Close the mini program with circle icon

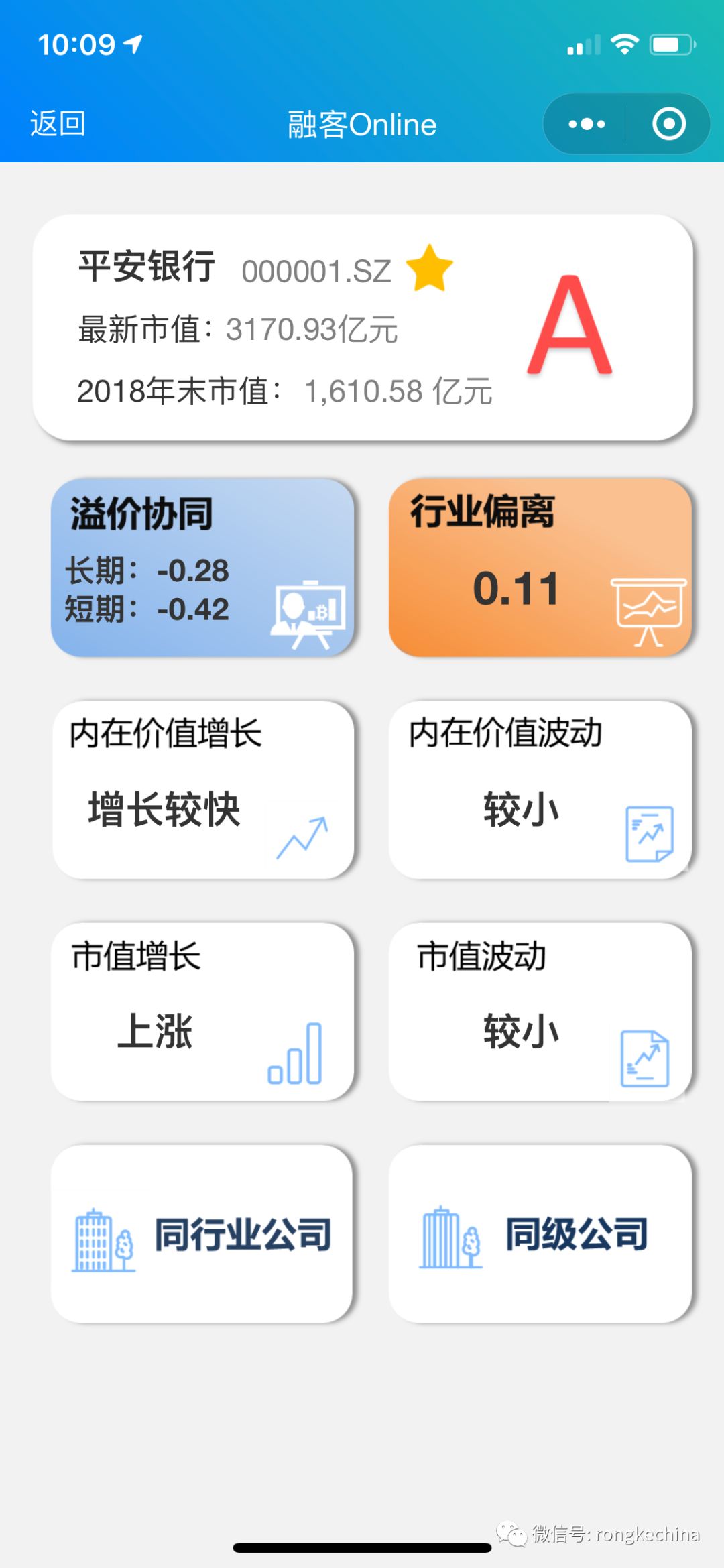(668, 124)
